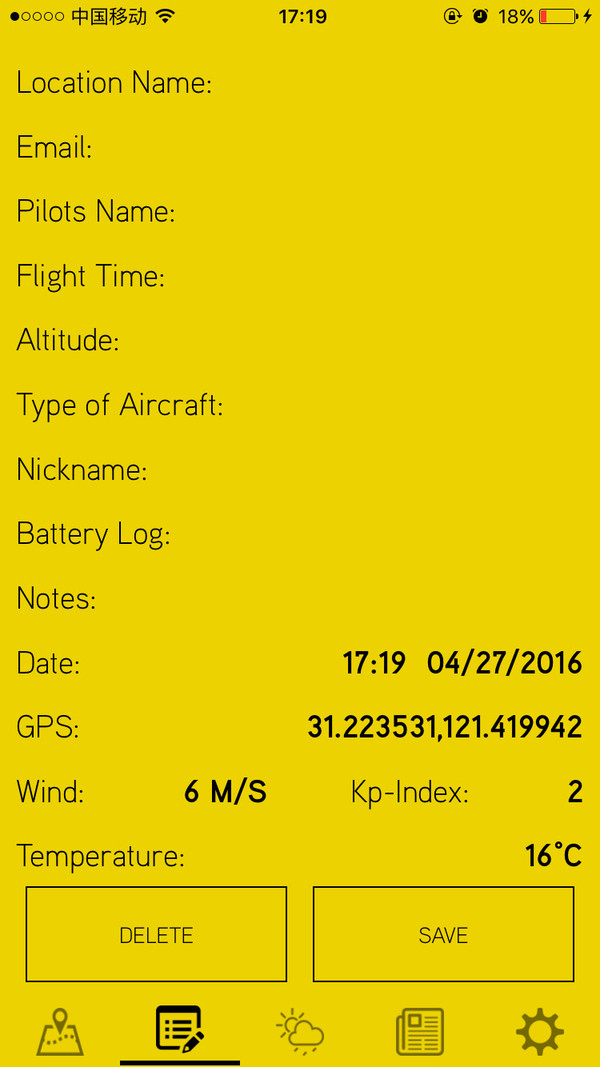Image resolution: width=600 pixels, height=1067 pixels.
Task: Save the flight log entry
Action: click(x=443, y=934)
